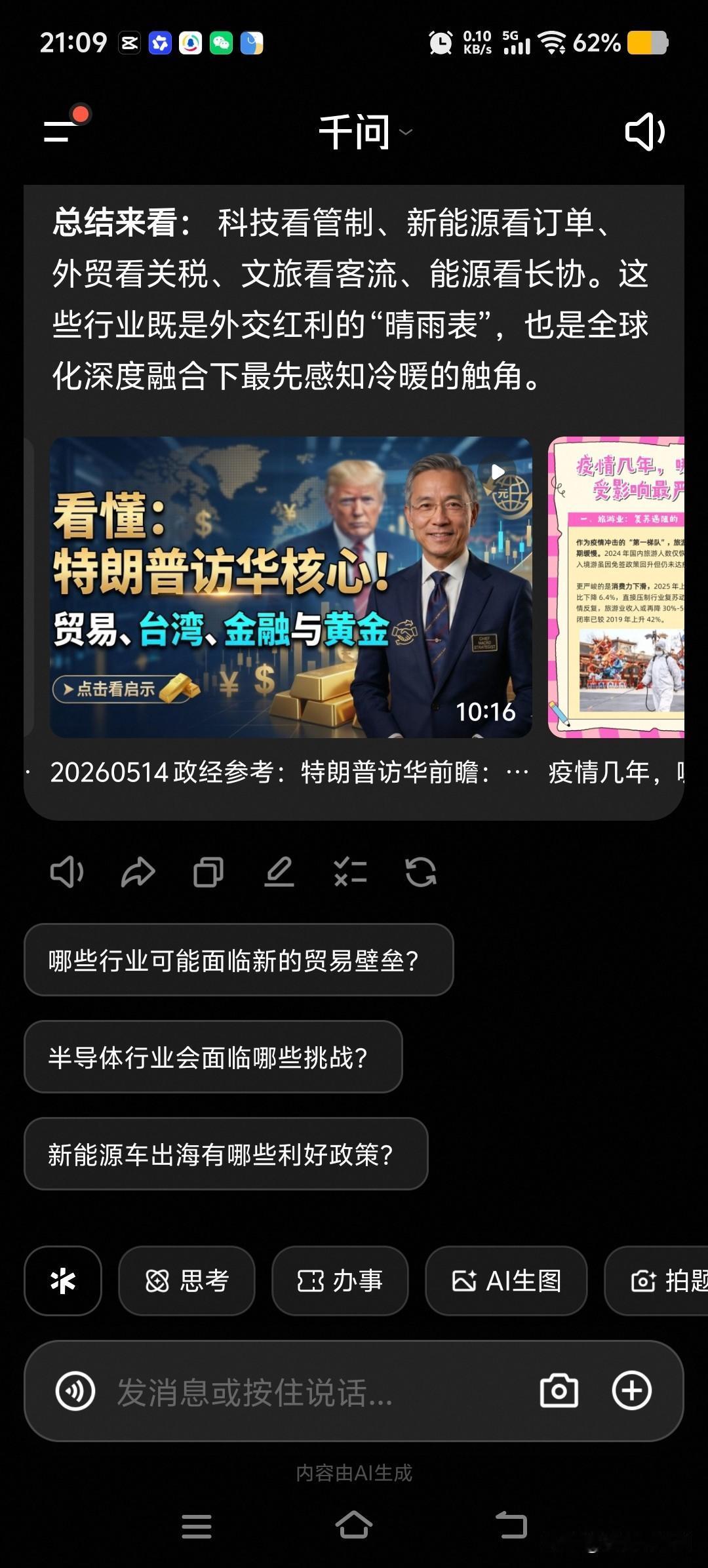
Task: Open the 疫情几年 image card
Action: tap(616, 587)
